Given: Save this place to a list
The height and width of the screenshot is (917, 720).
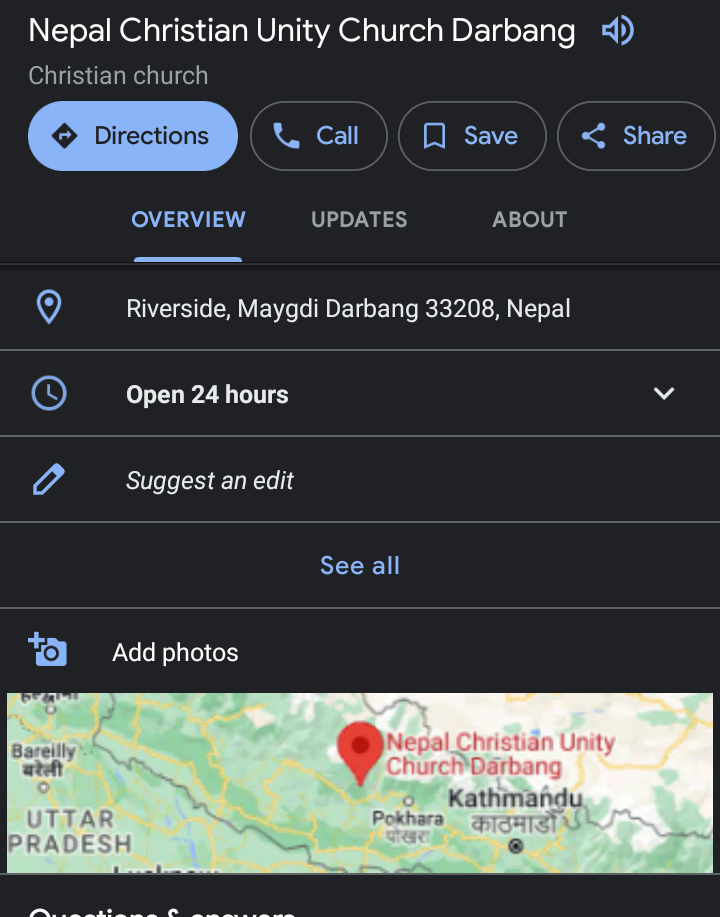Looking at the screenshot, I should (x=472, y=136).
